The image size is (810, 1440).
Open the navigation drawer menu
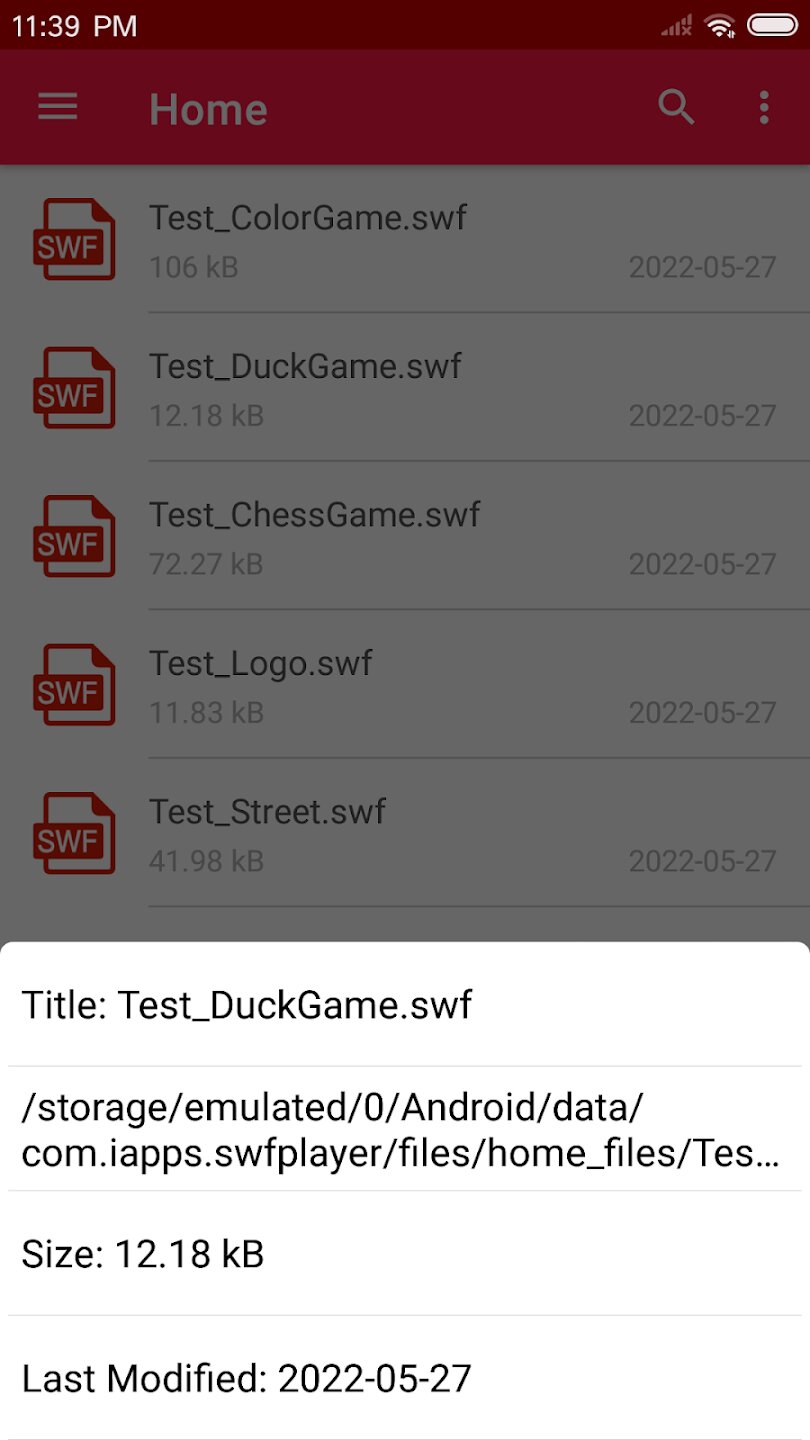point(58,107)
